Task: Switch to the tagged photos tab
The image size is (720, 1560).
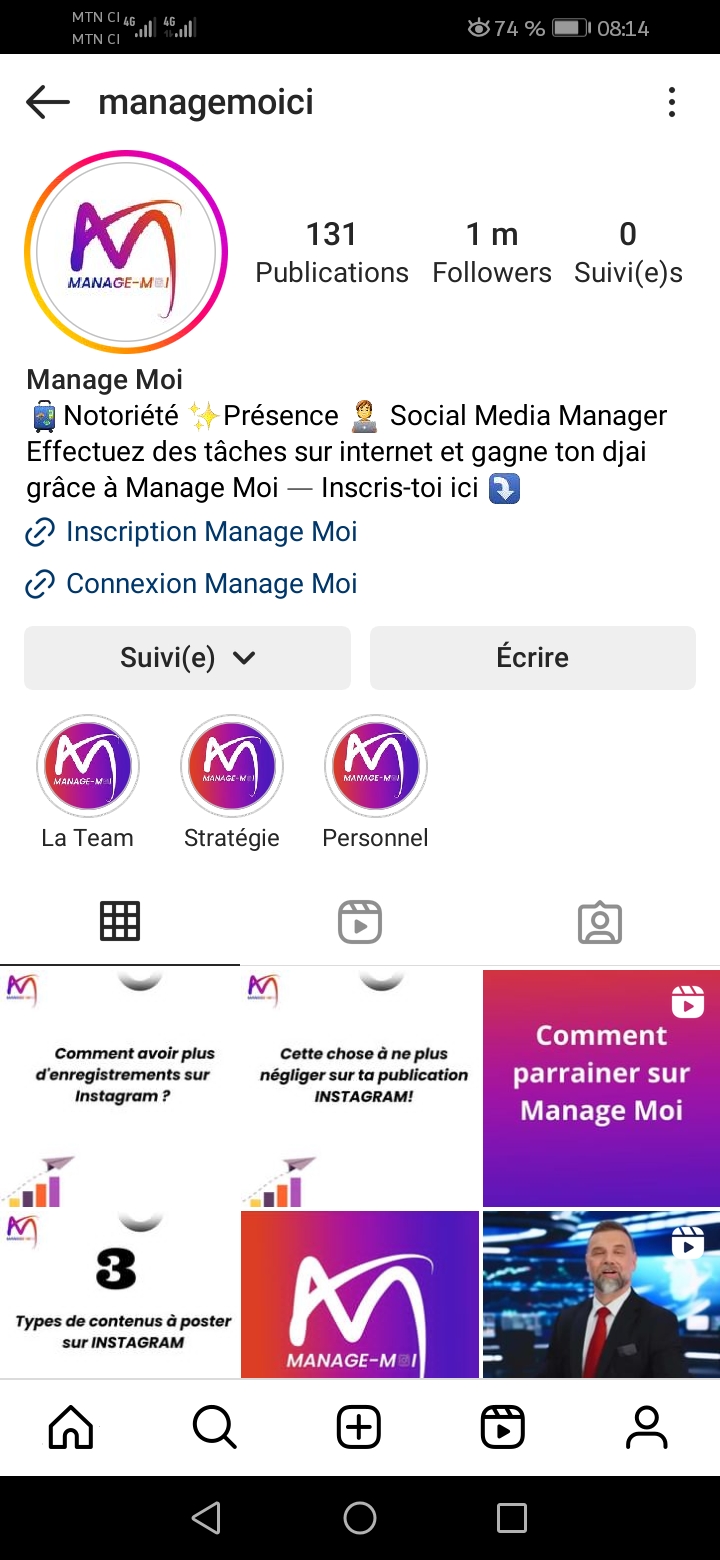Action: 600,922
